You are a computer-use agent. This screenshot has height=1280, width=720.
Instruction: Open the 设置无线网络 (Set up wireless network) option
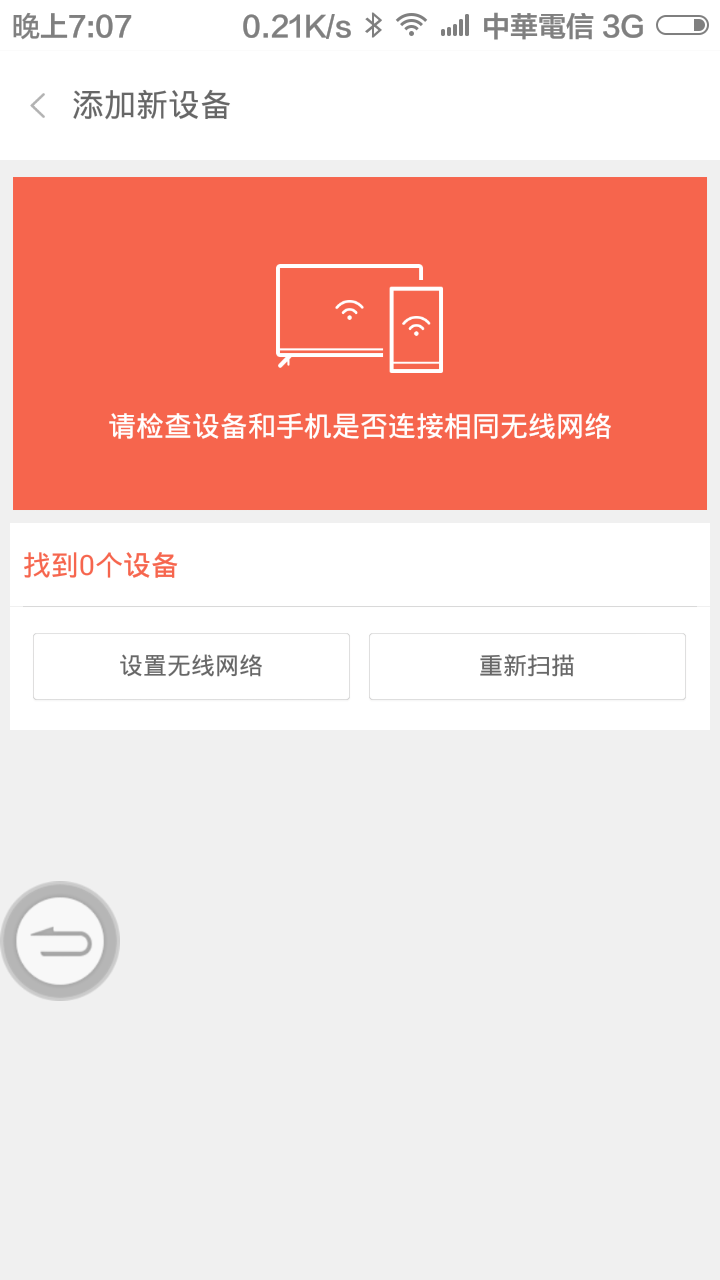(191, 666)
